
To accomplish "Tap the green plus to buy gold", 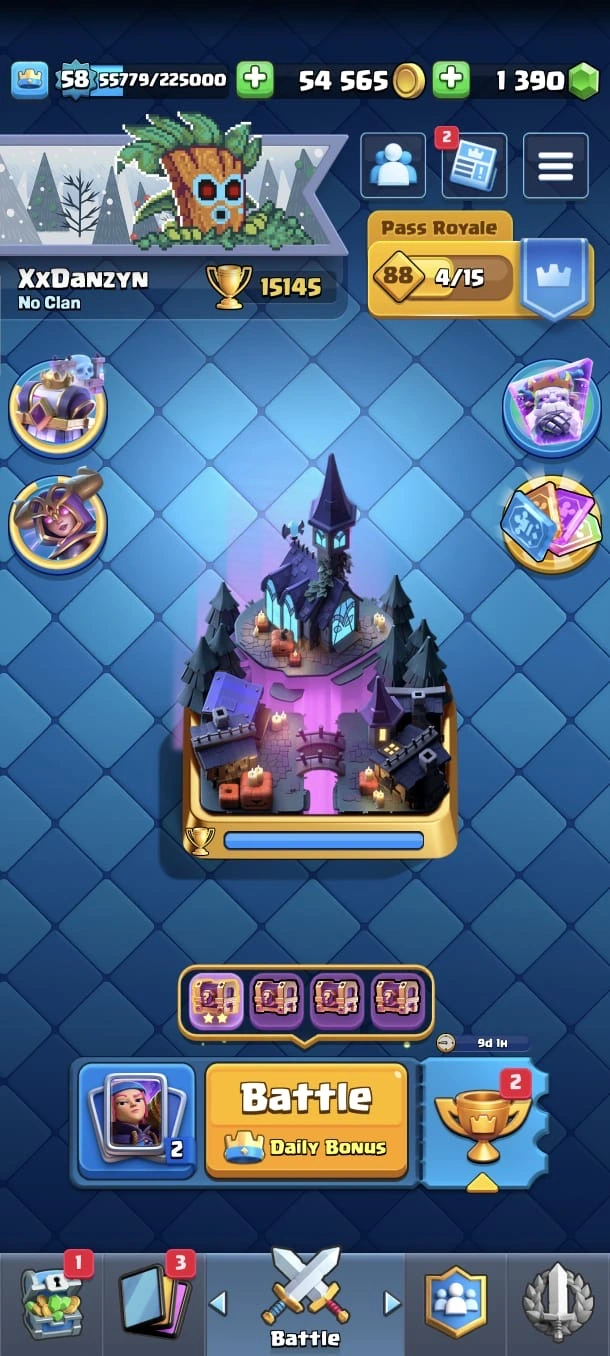I will click(451, 80).
